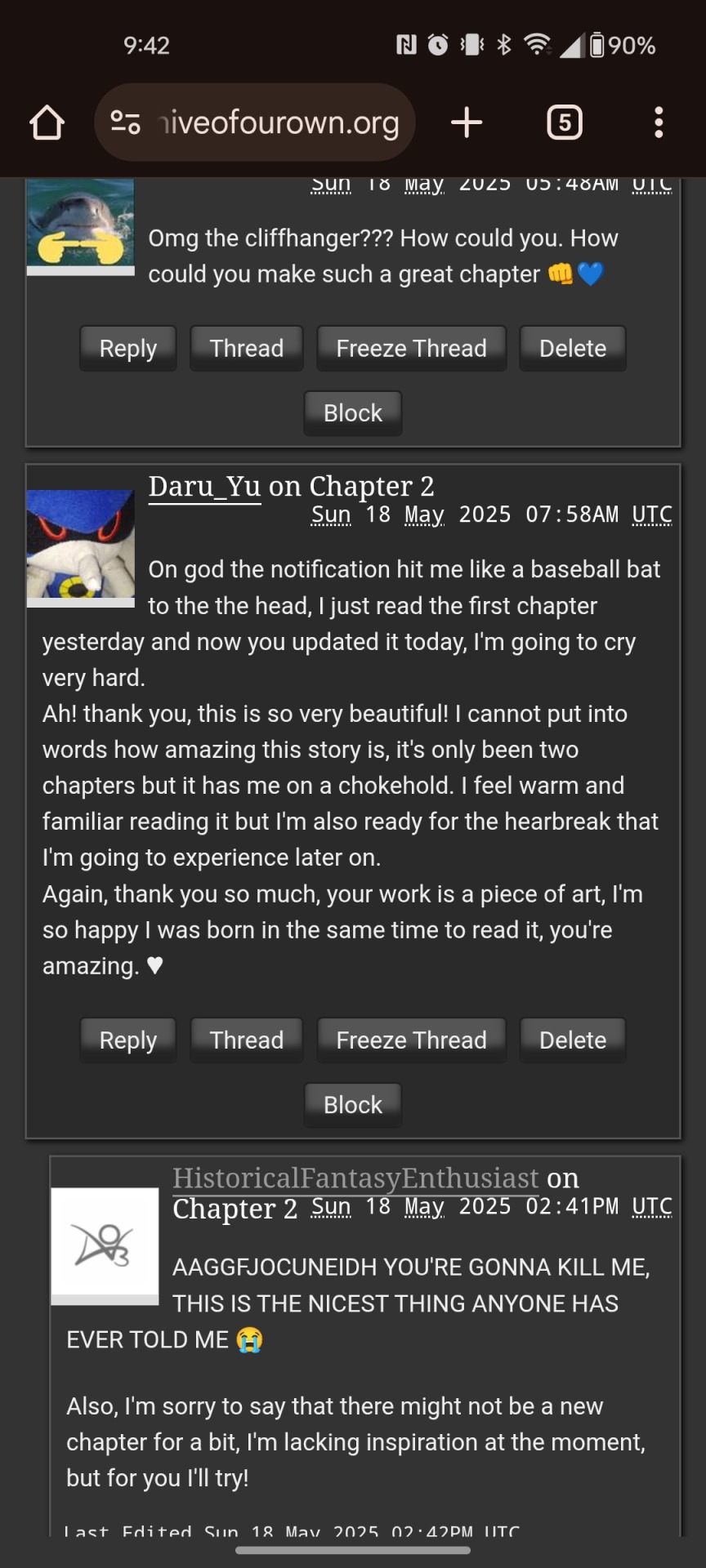
Task: Block the user Daru_Yu
Action: (352, 1105)
